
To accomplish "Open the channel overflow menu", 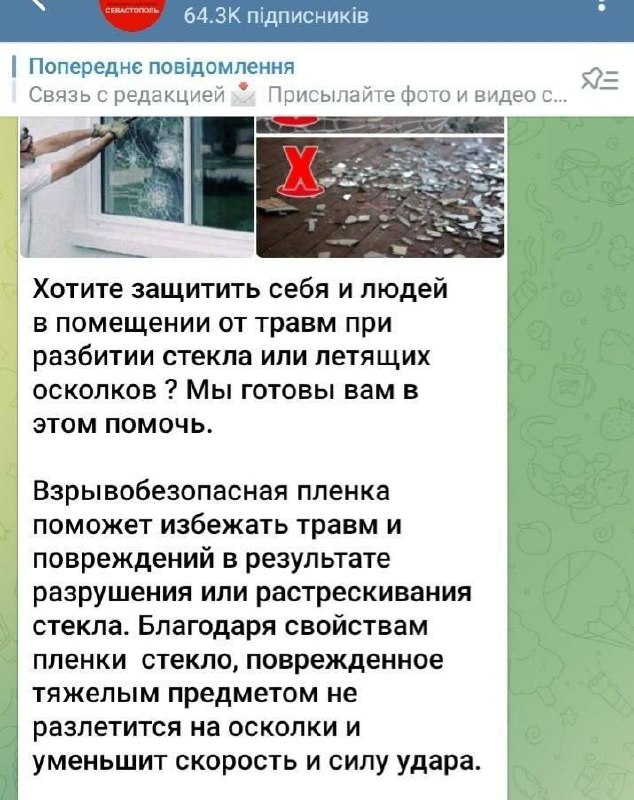I will point(600,6).
